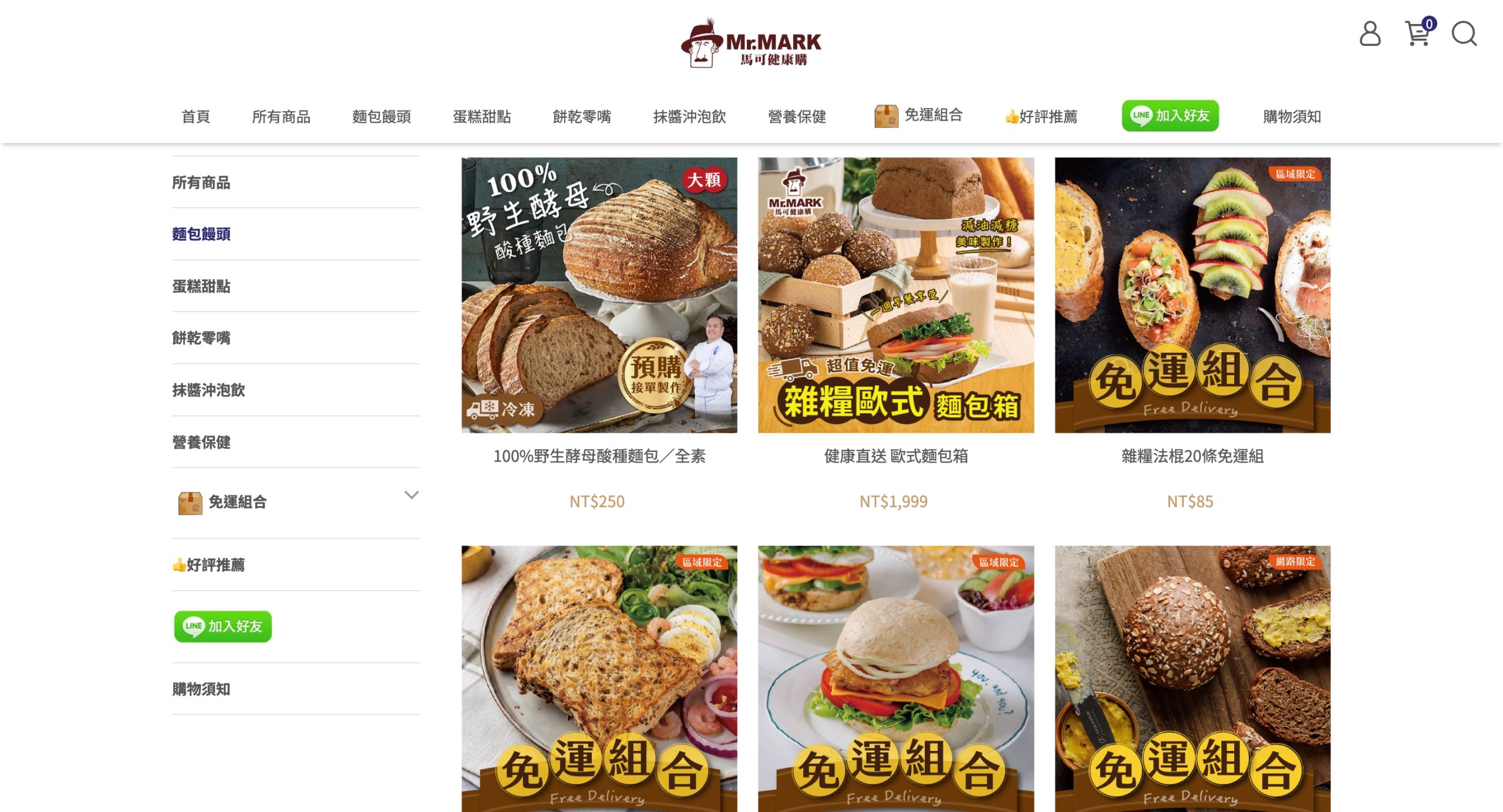The width and height of the screenshot is (1503, 812).
Task: Open the search magnifier icon
Action: pyautogui.click(x=1464, y=34)
